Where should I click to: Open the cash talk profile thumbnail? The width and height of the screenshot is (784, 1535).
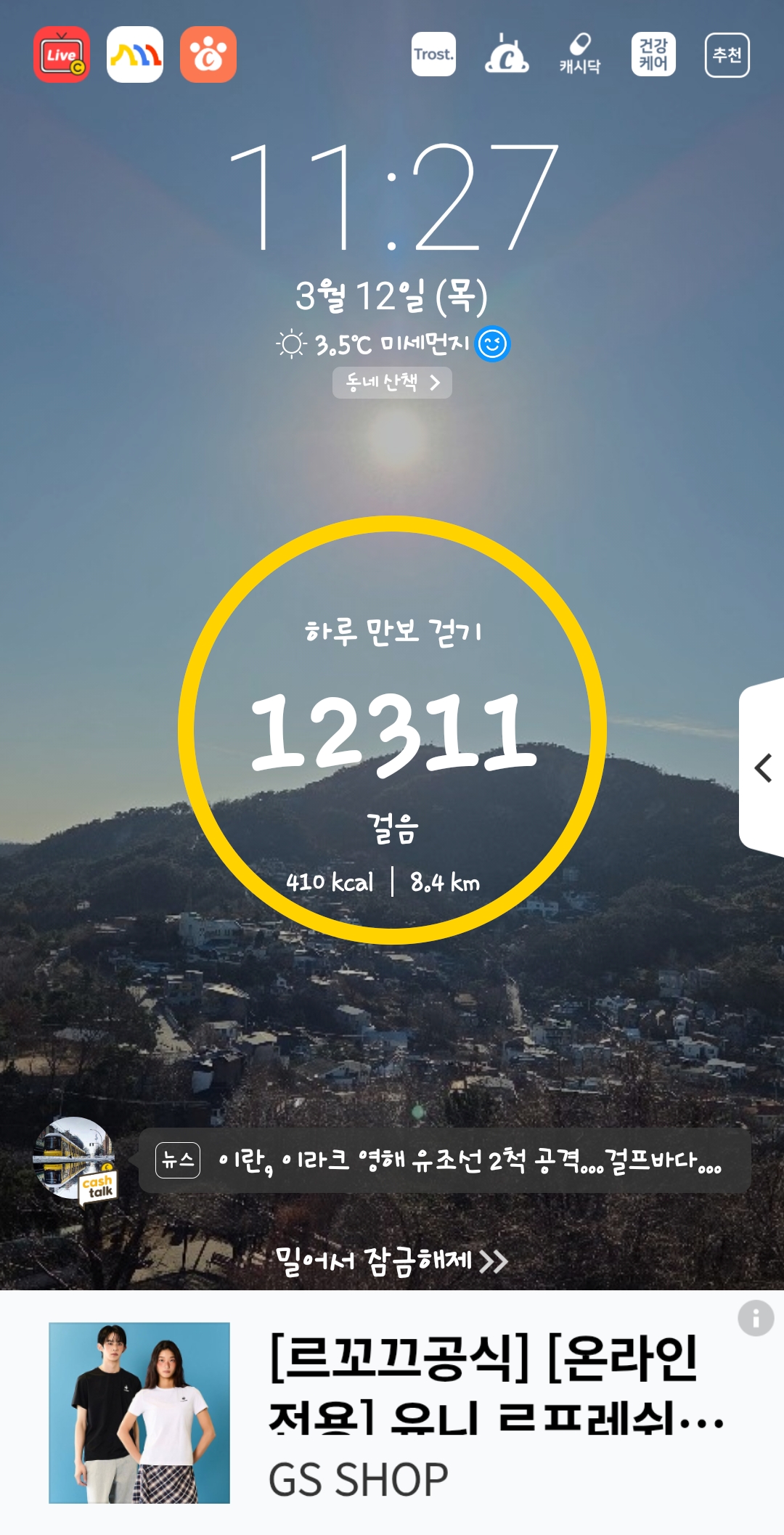pos(75,1160)
